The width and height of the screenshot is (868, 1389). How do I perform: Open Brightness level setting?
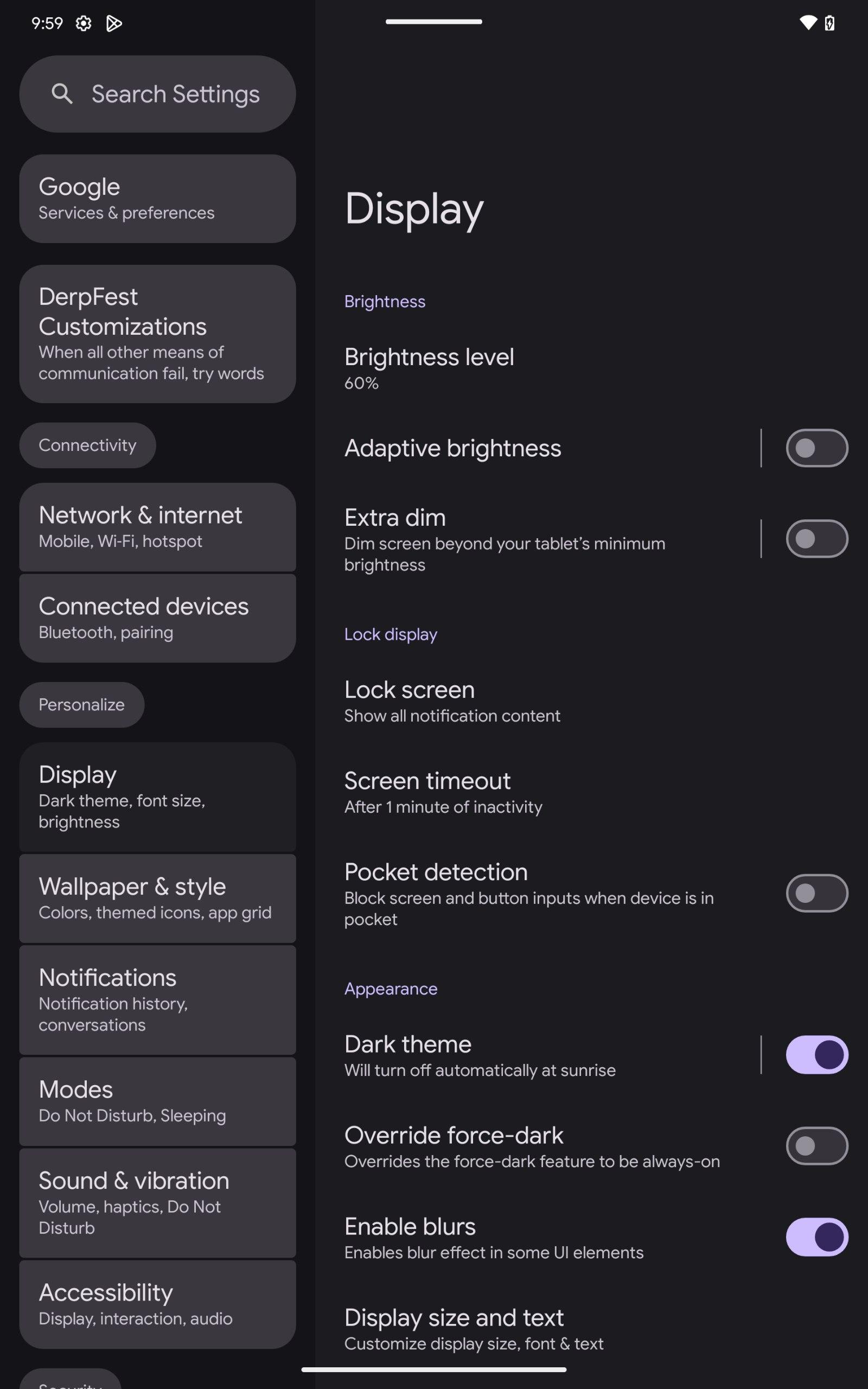pos(591,368)
